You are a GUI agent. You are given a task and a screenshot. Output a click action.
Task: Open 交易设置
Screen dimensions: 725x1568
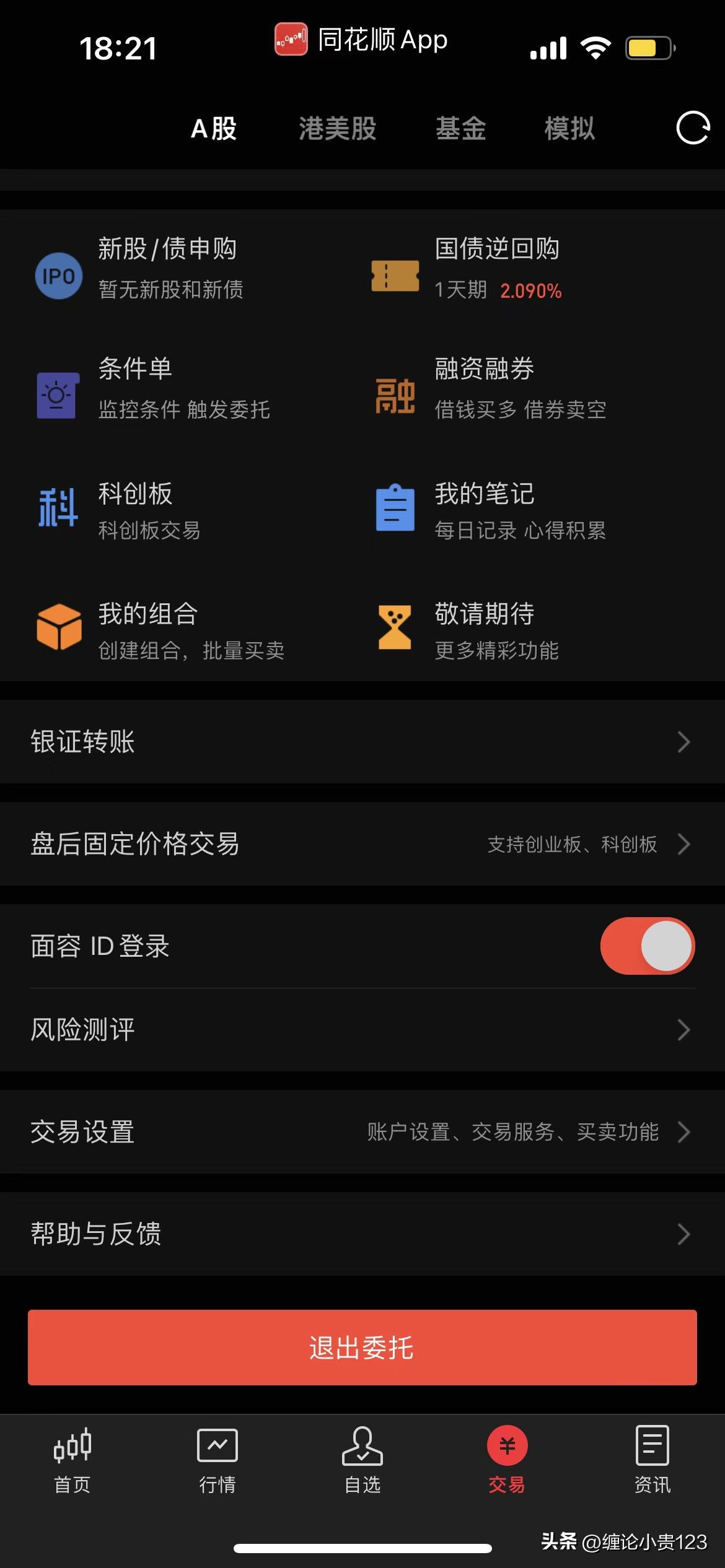click(x=362, y=1131)
